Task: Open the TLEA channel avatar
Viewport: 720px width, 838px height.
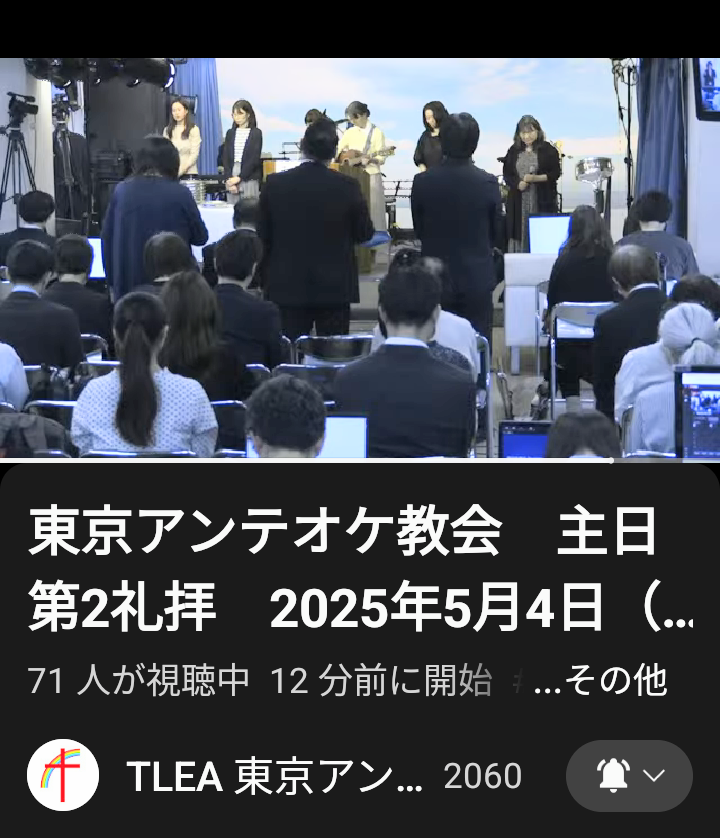Action: point(63,775)
